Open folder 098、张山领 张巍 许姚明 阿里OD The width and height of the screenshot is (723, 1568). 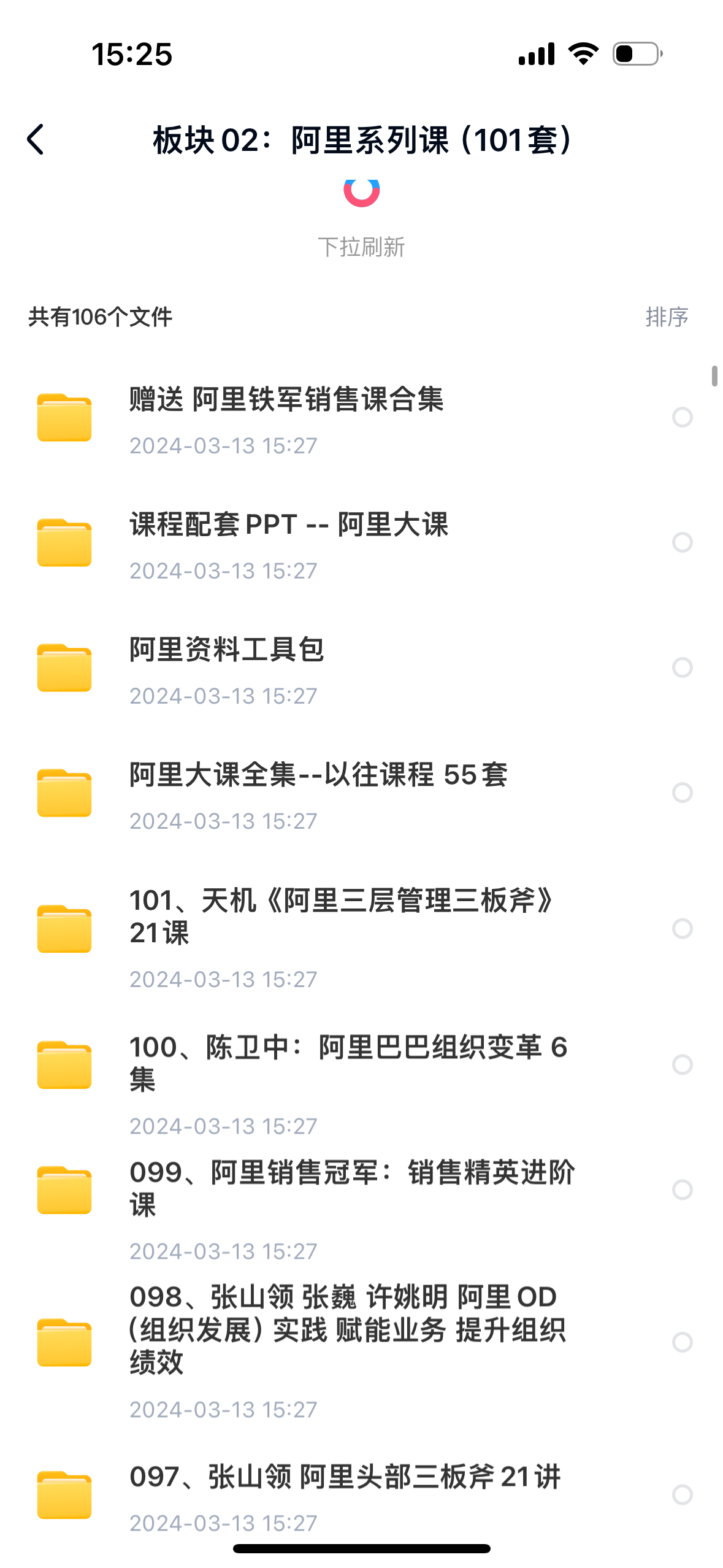click(346, 1329)
